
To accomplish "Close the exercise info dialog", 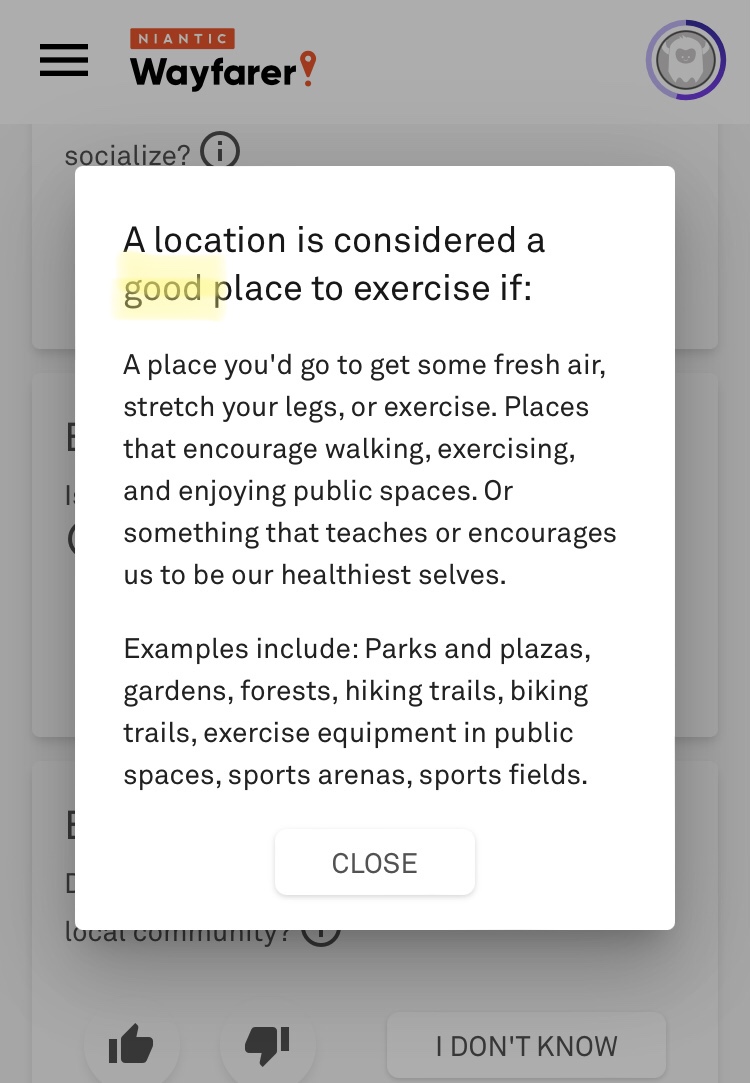I will (374, 863).
